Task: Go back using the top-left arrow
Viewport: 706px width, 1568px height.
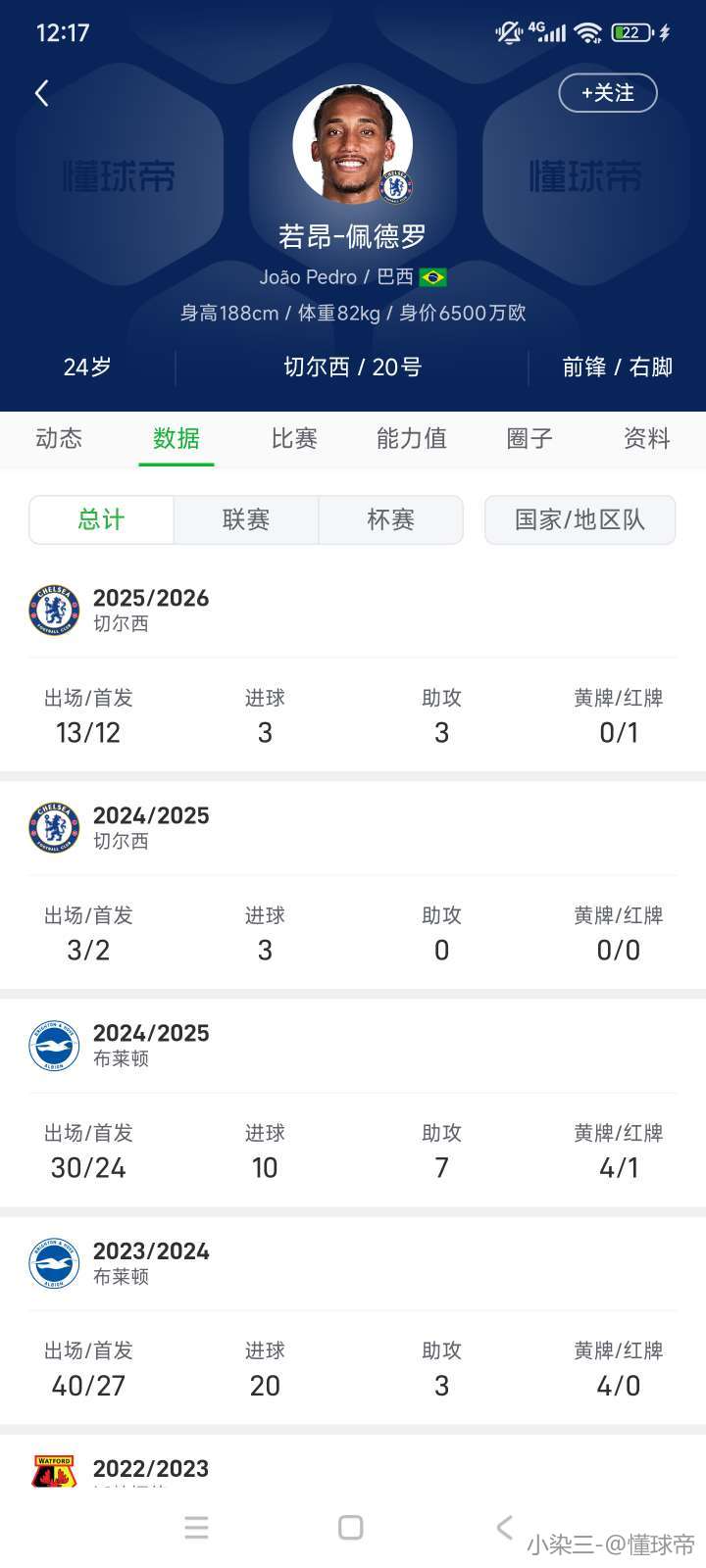Action: (41, 94)
